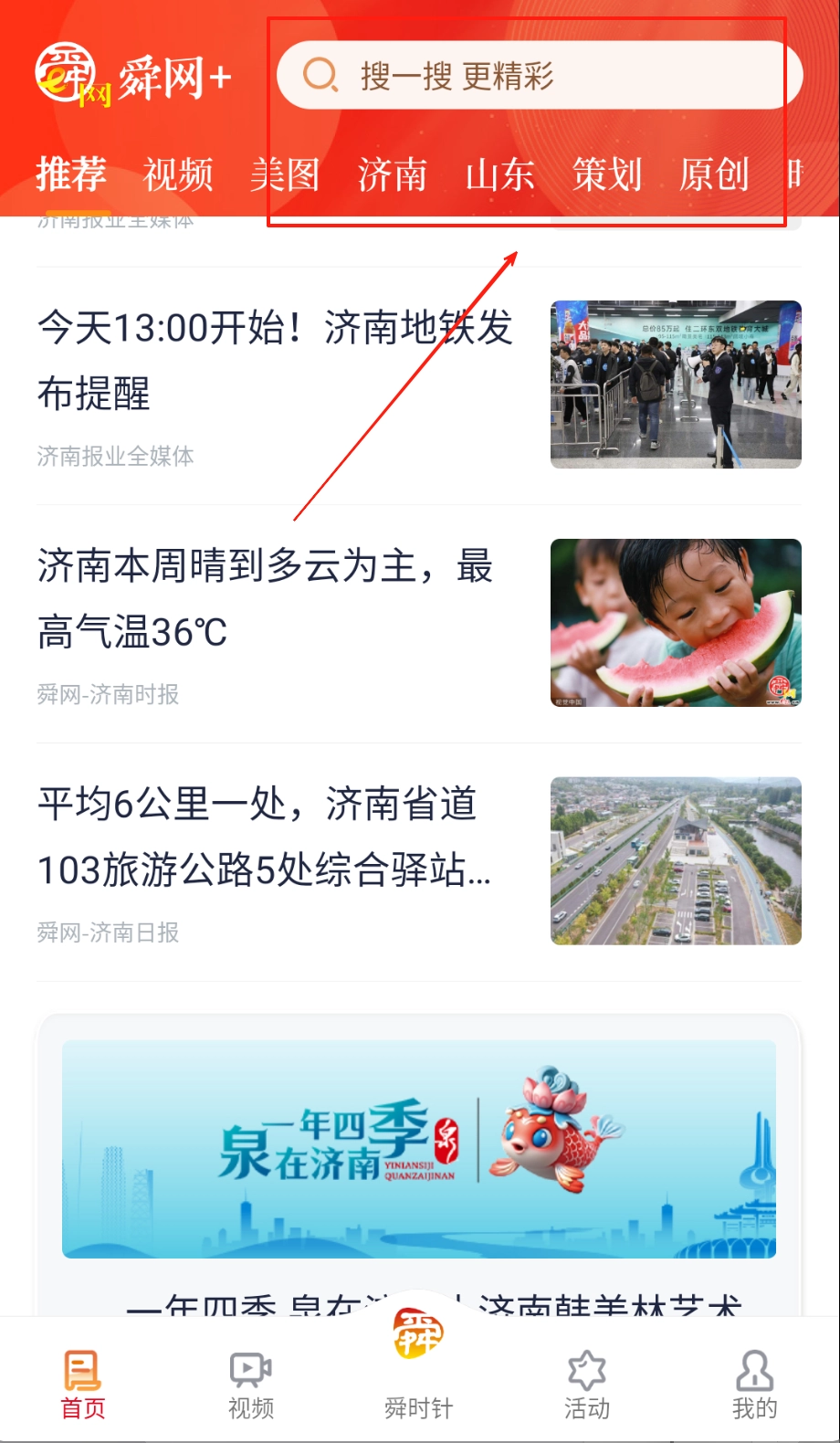This screenshot has width=840, height=1443.
Task: Open the 我的 profile tab
Action: (x=754, y=1385)
